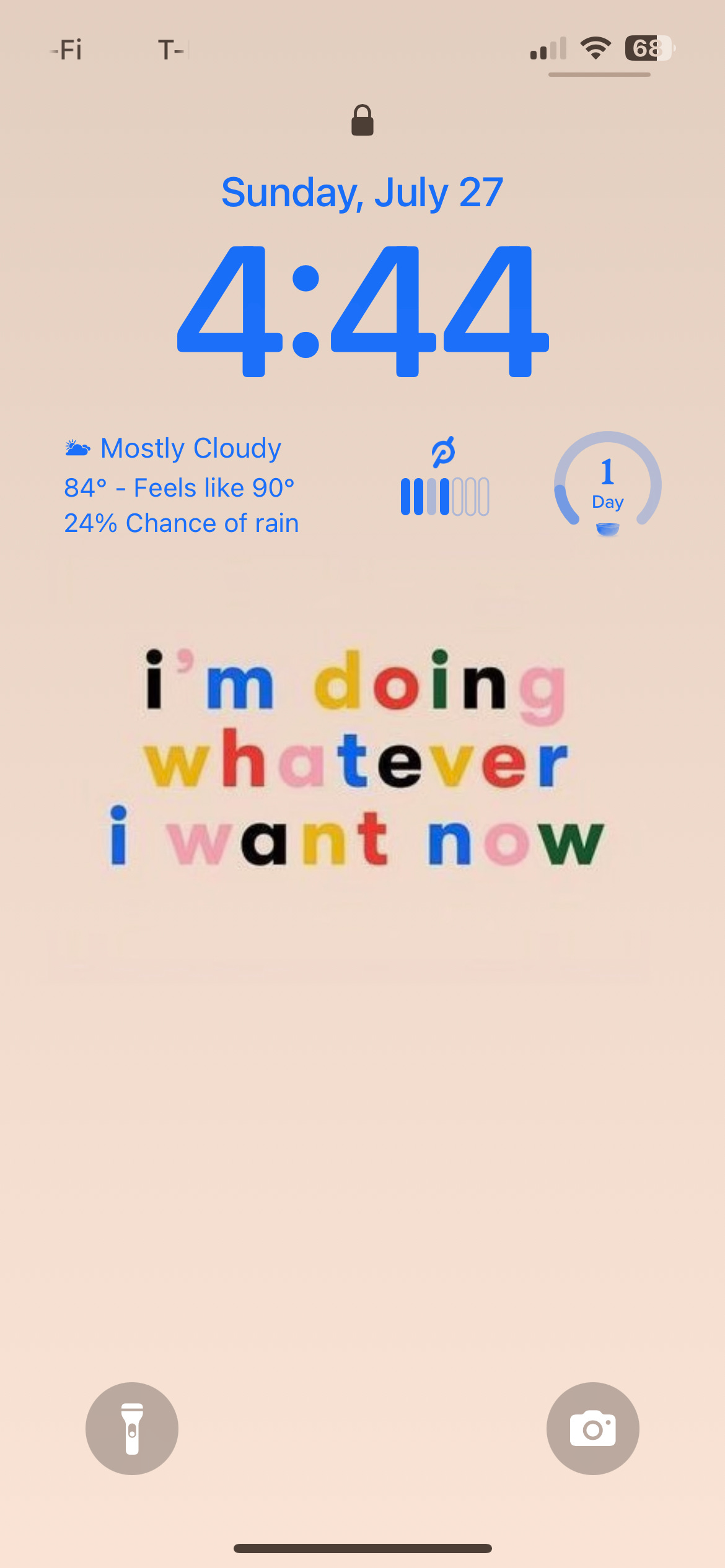Open the Mostly Cloudy weather widget
725x1568 pixels.
182,485
